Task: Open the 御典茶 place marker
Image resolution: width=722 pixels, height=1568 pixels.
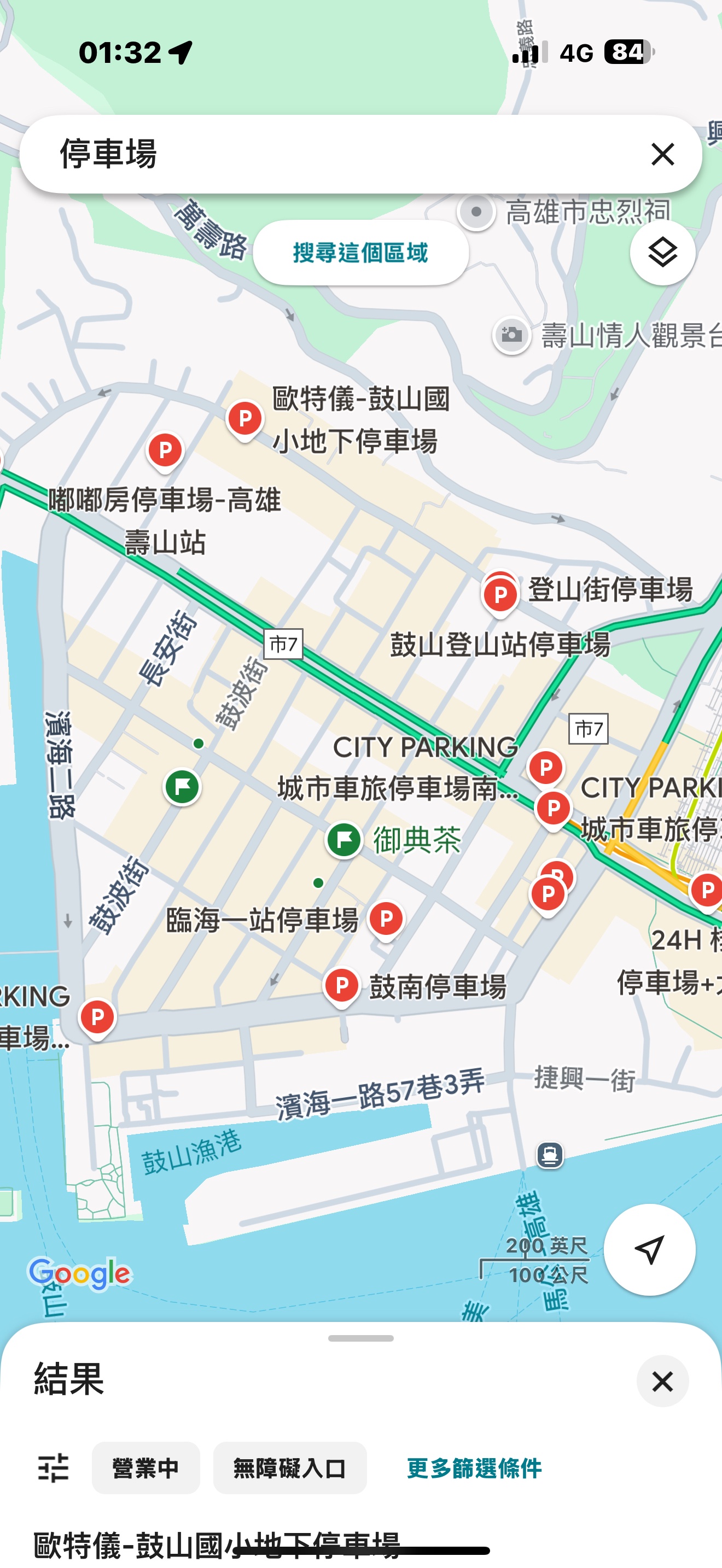Action: point(345,840)
